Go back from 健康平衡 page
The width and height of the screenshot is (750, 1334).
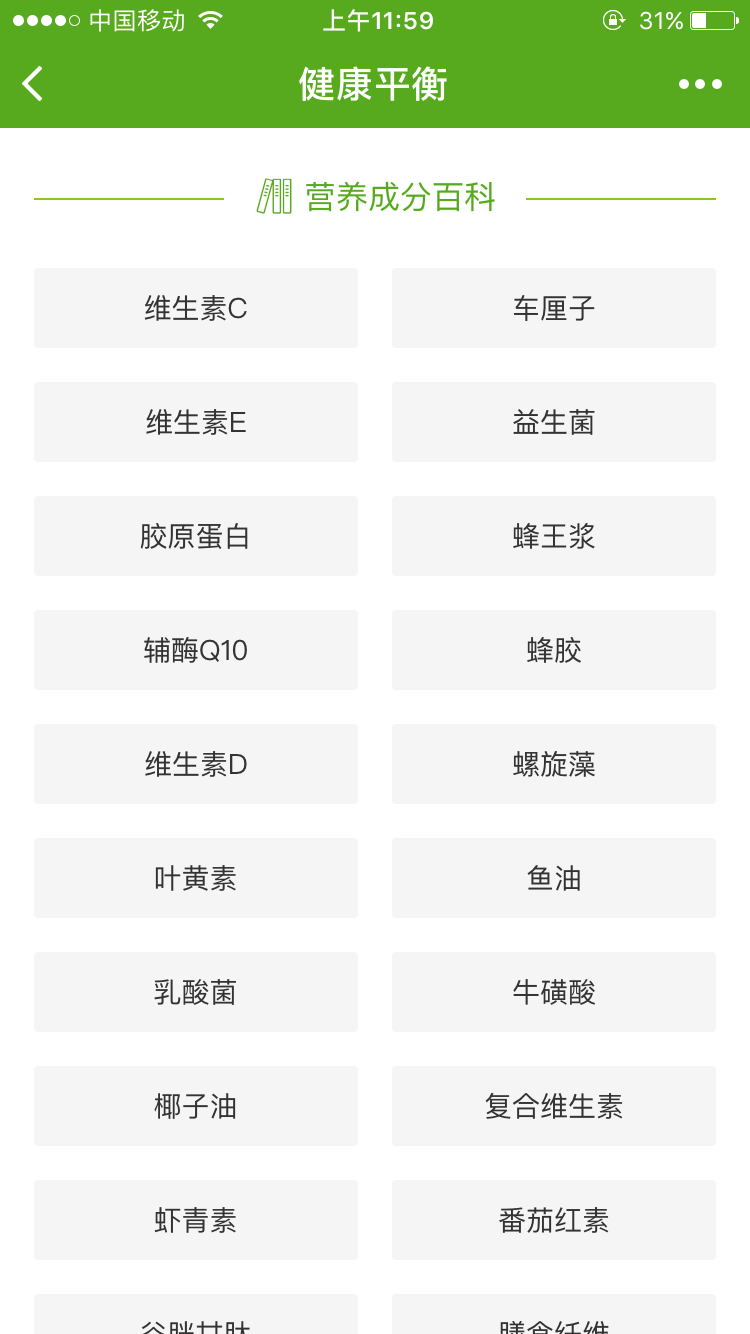click(x=33, y=84)
